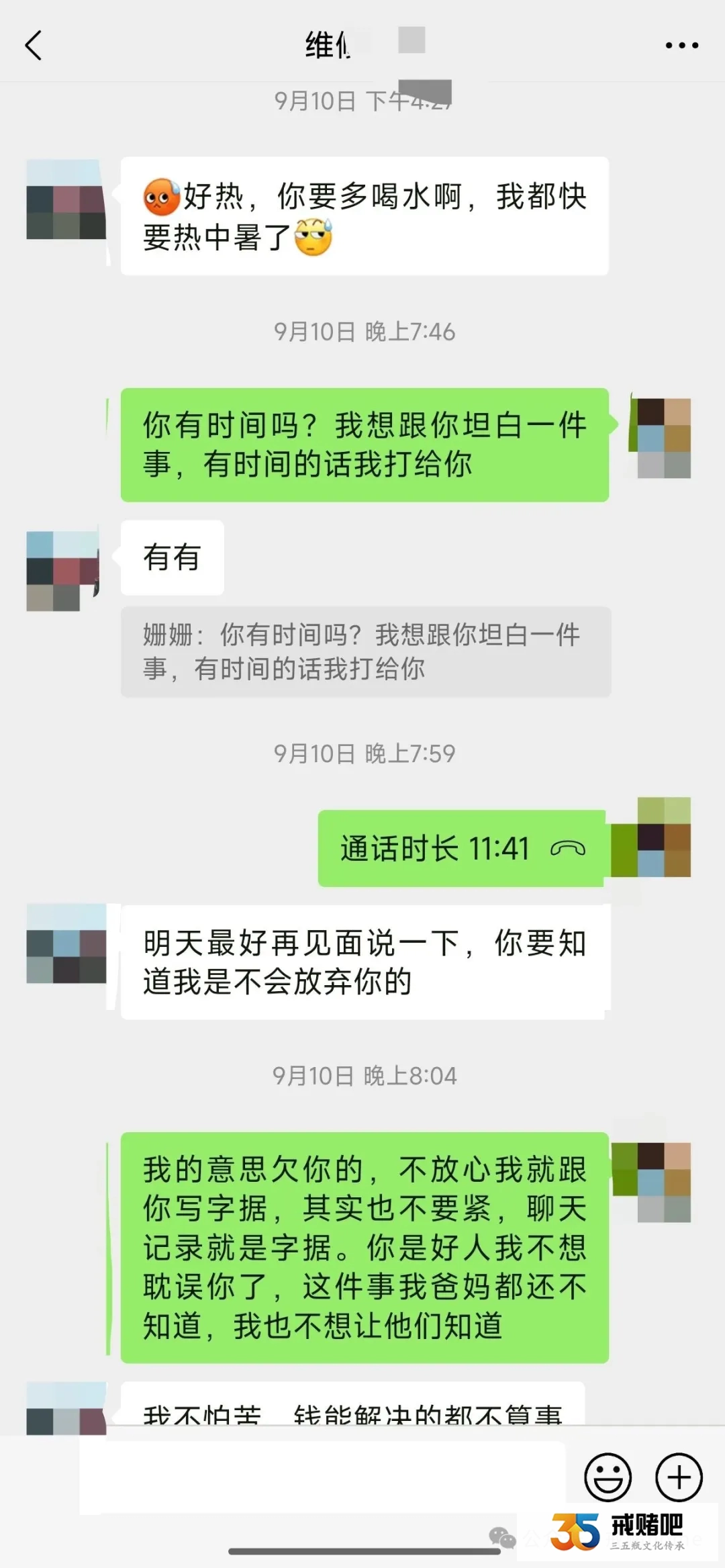Screen dimensions: 725x1568
Task: Focus the message input box
Action: [x=322, y=1477]
